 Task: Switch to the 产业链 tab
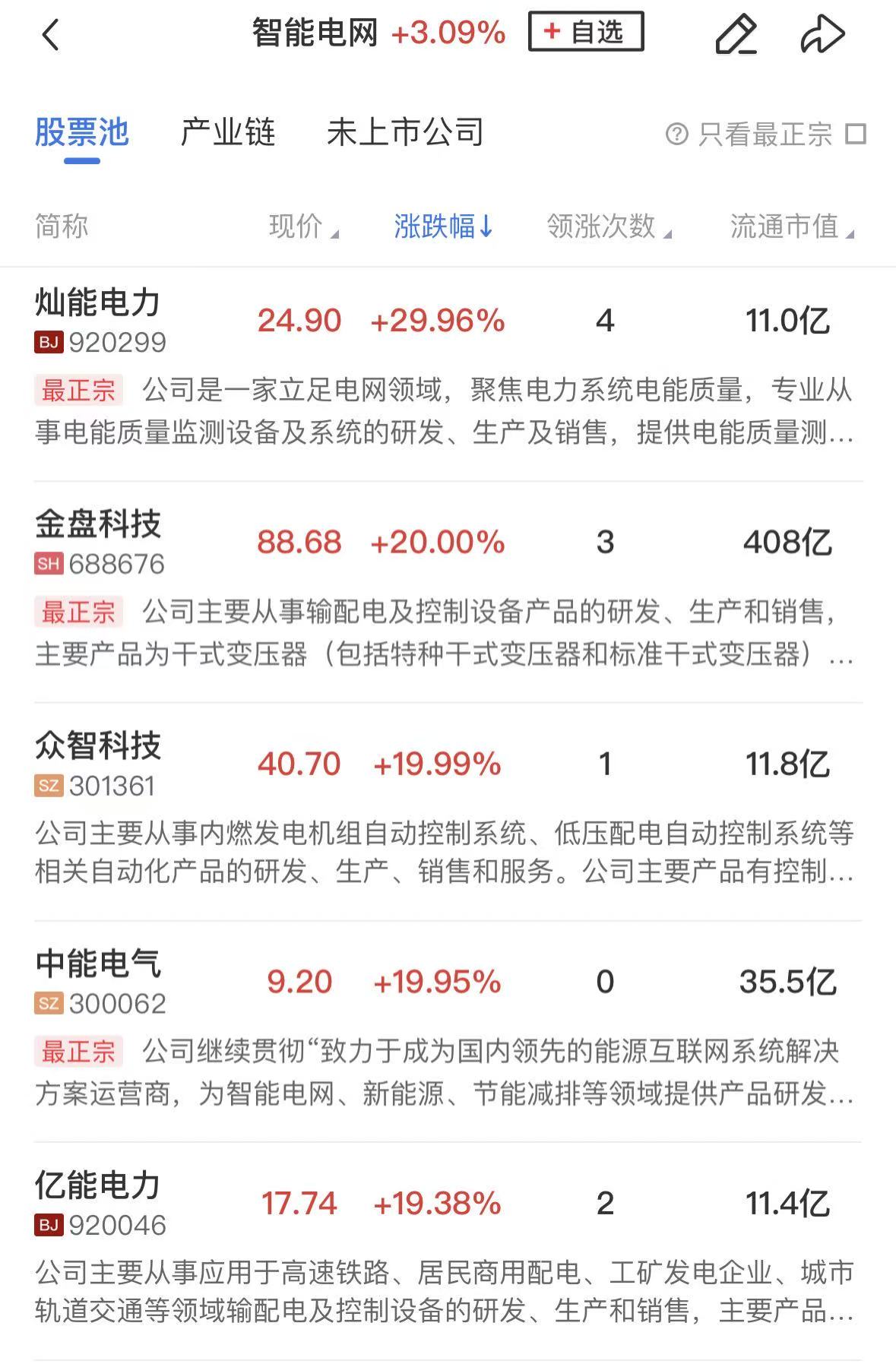[227, 133]
